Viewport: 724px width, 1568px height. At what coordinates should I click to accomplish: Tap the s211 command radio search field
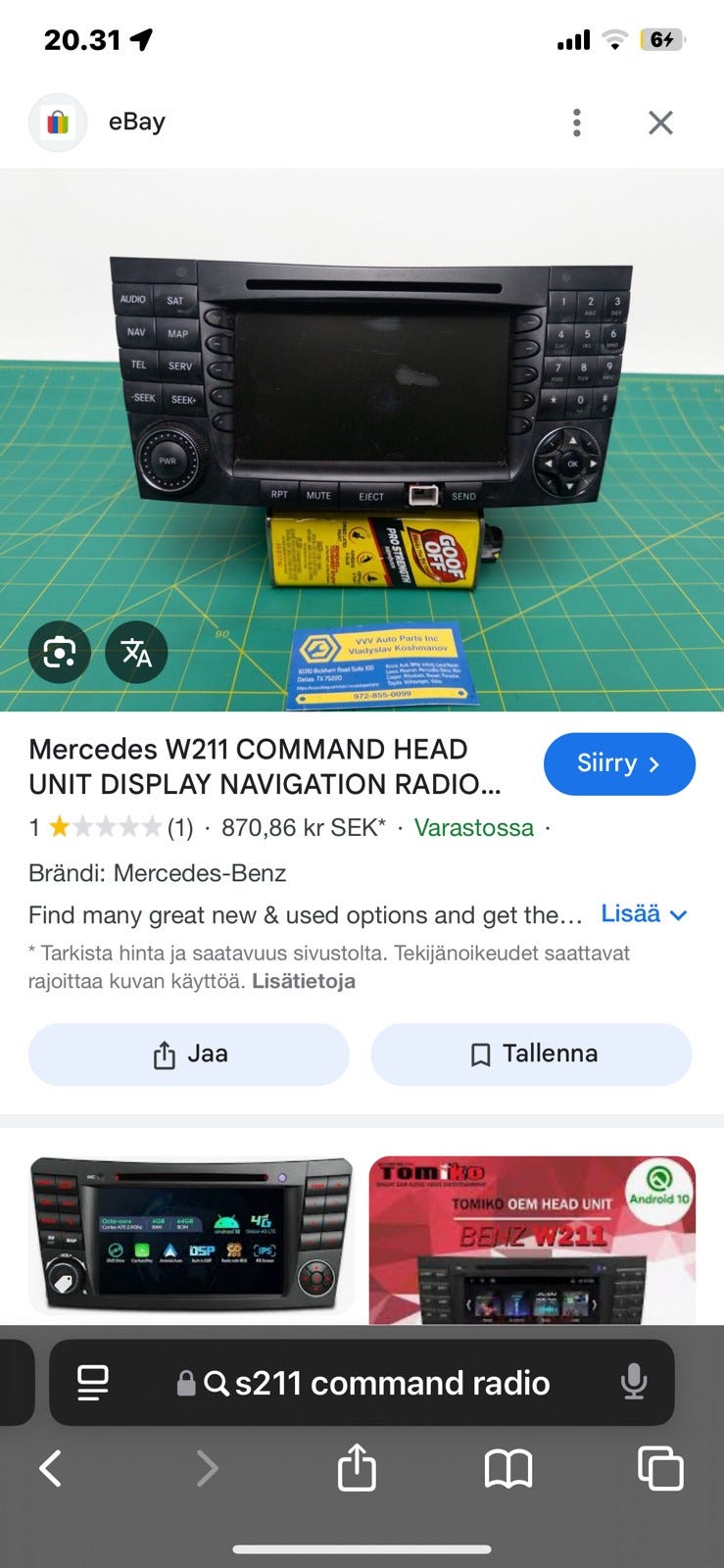[392, 1383]
